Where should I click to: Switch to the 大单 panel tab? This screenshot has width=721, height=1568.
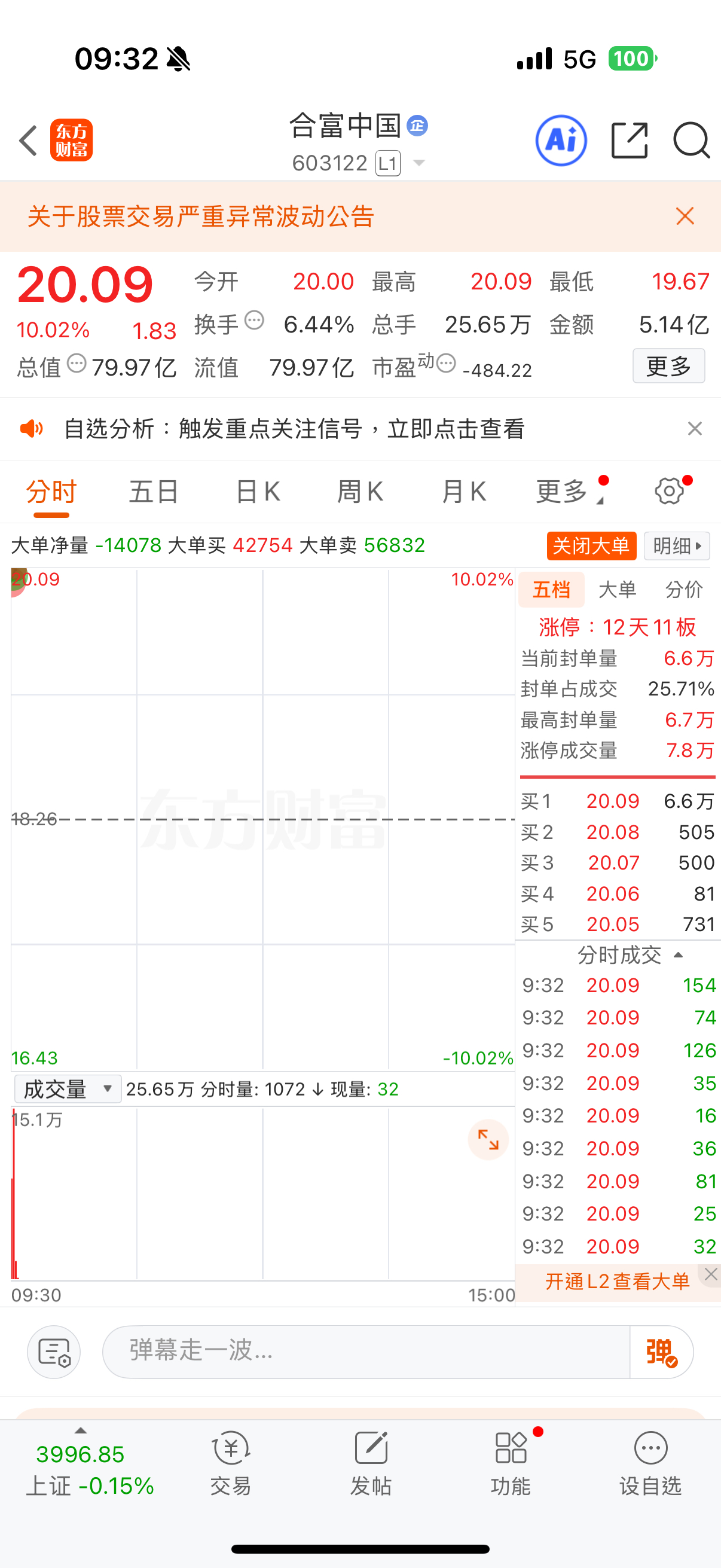coord(617,589)
